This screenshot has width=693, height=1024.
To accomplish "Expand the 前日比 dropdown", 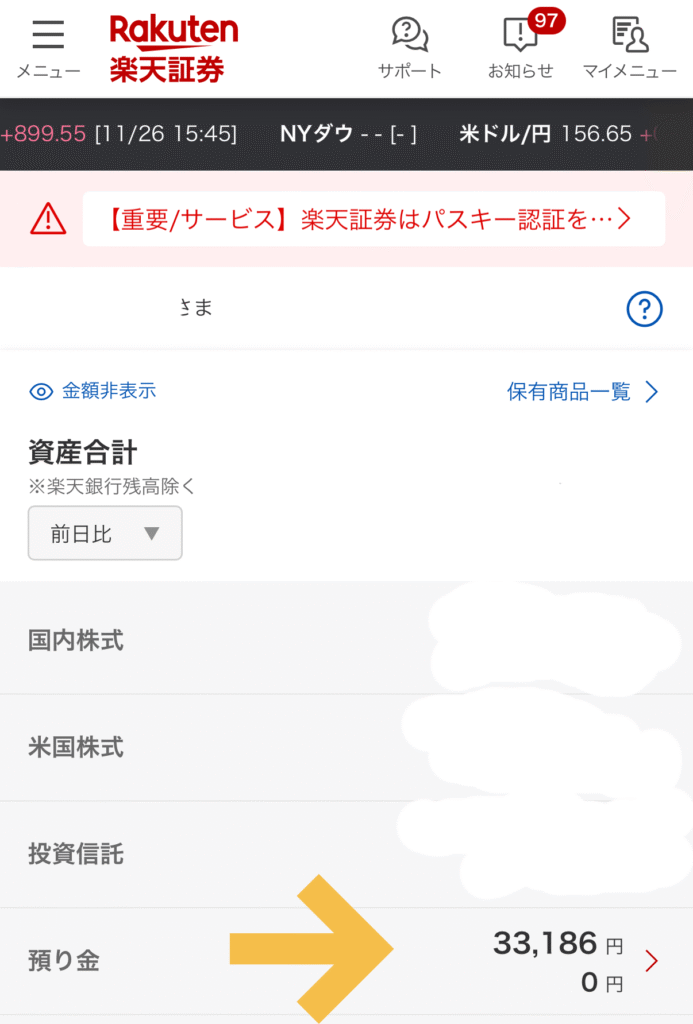I will point(105,533).
